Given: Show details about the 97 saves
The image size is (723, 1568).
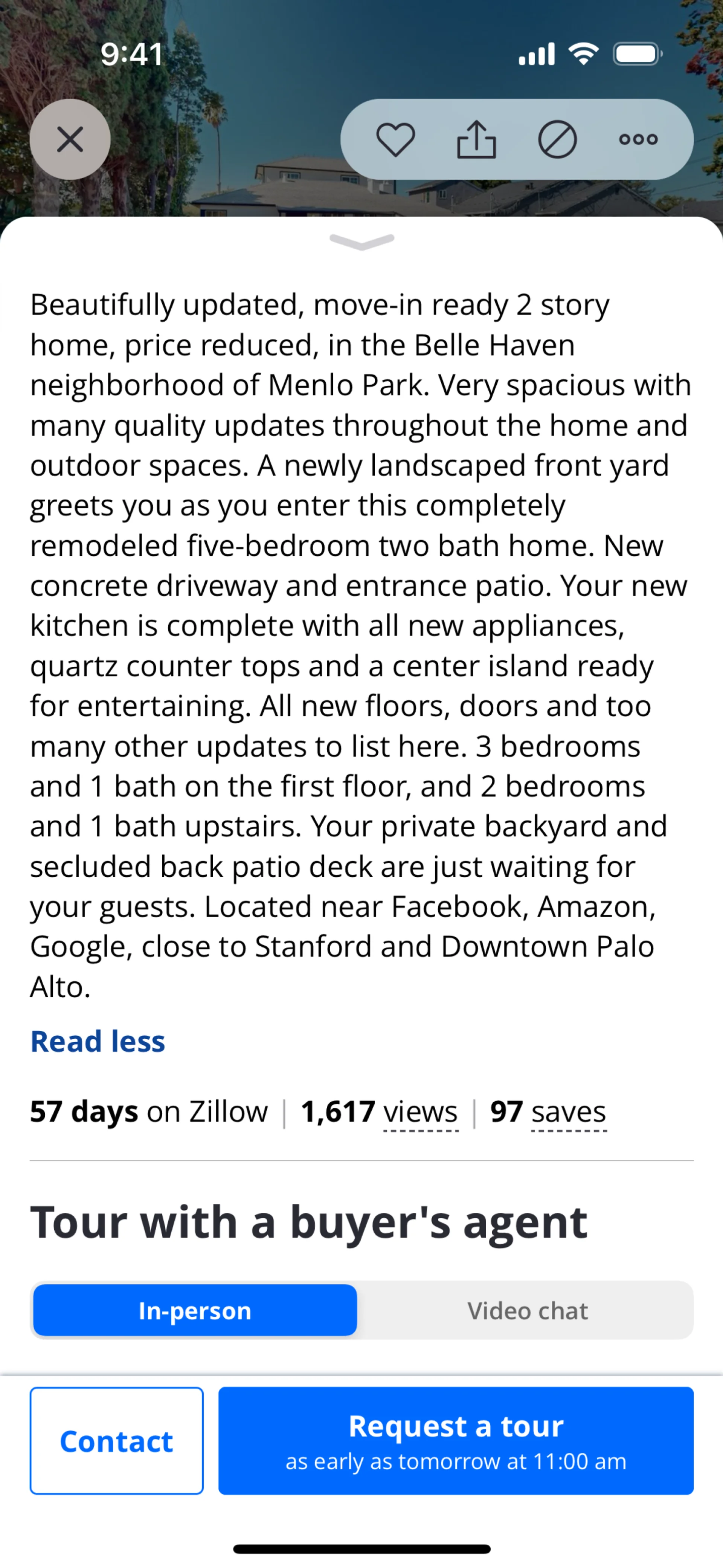Looking at the screenshot, I should [x=568, y=1112].
